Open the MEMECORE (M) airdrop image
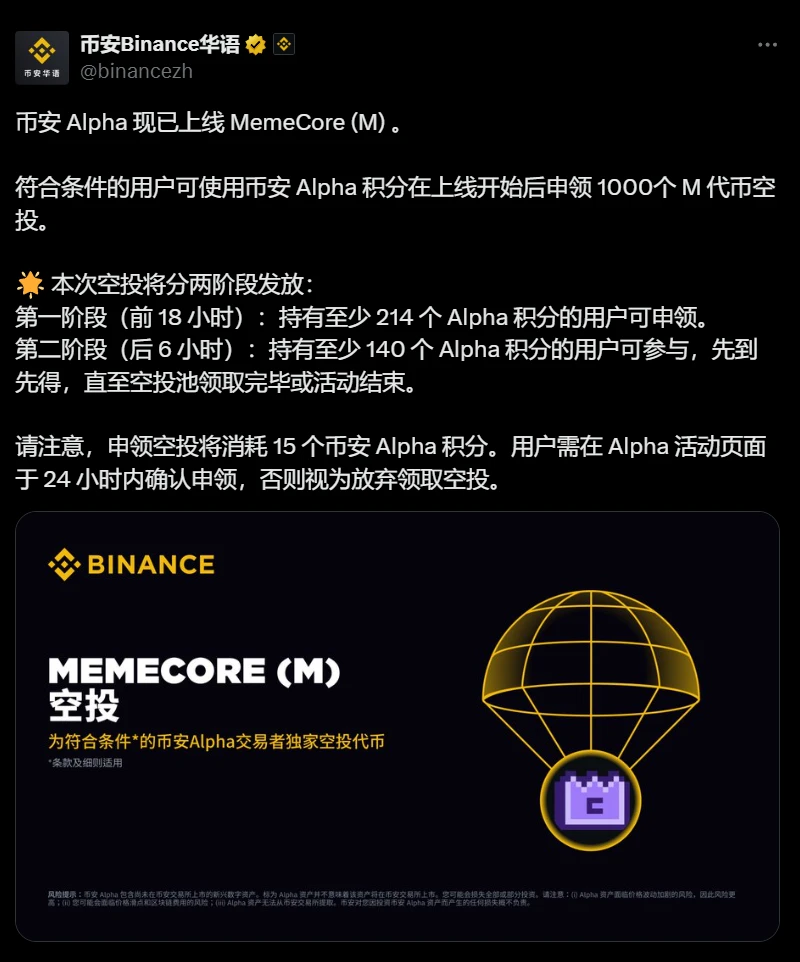 (x=397, y=726)
